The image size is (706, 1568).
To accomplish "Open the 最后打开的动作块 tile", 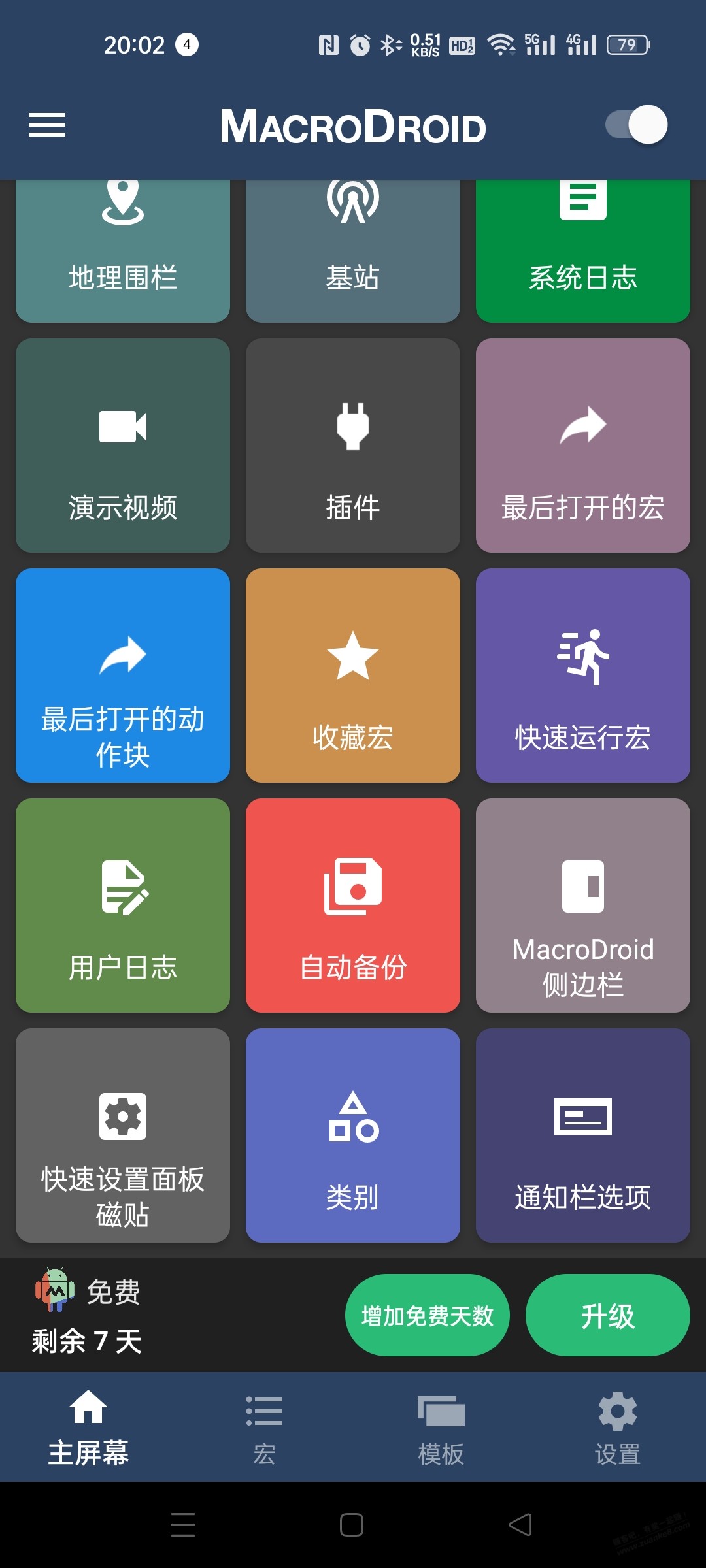I will [x=123, y=676].
